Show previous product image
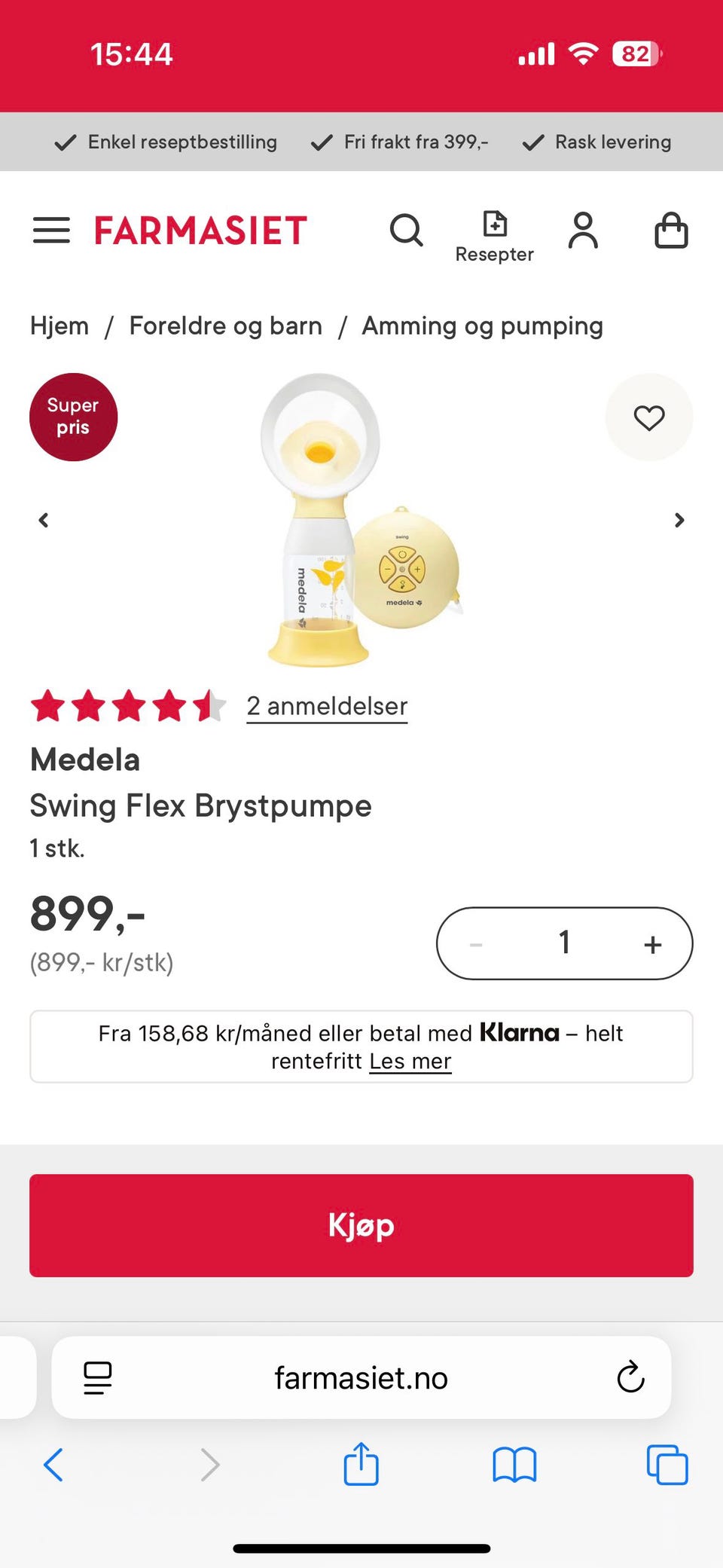Viewport: 723px width, 1568px height. [44, 520]
